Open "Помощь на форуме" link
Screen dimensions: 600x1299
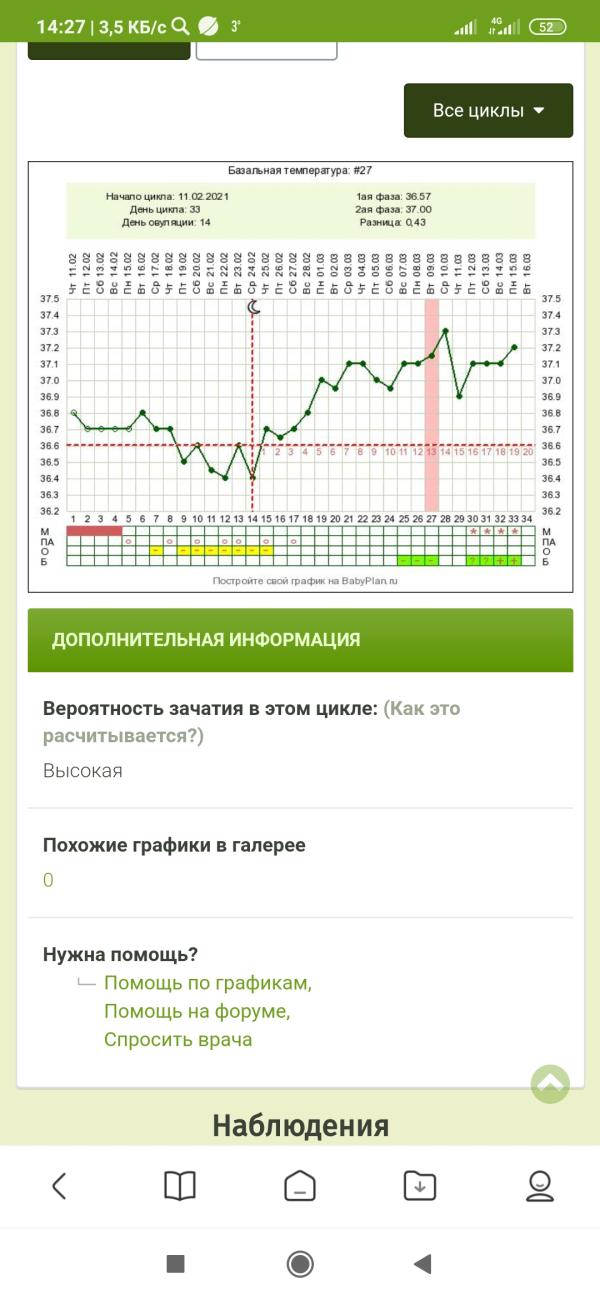click(x=197, y=1011)
